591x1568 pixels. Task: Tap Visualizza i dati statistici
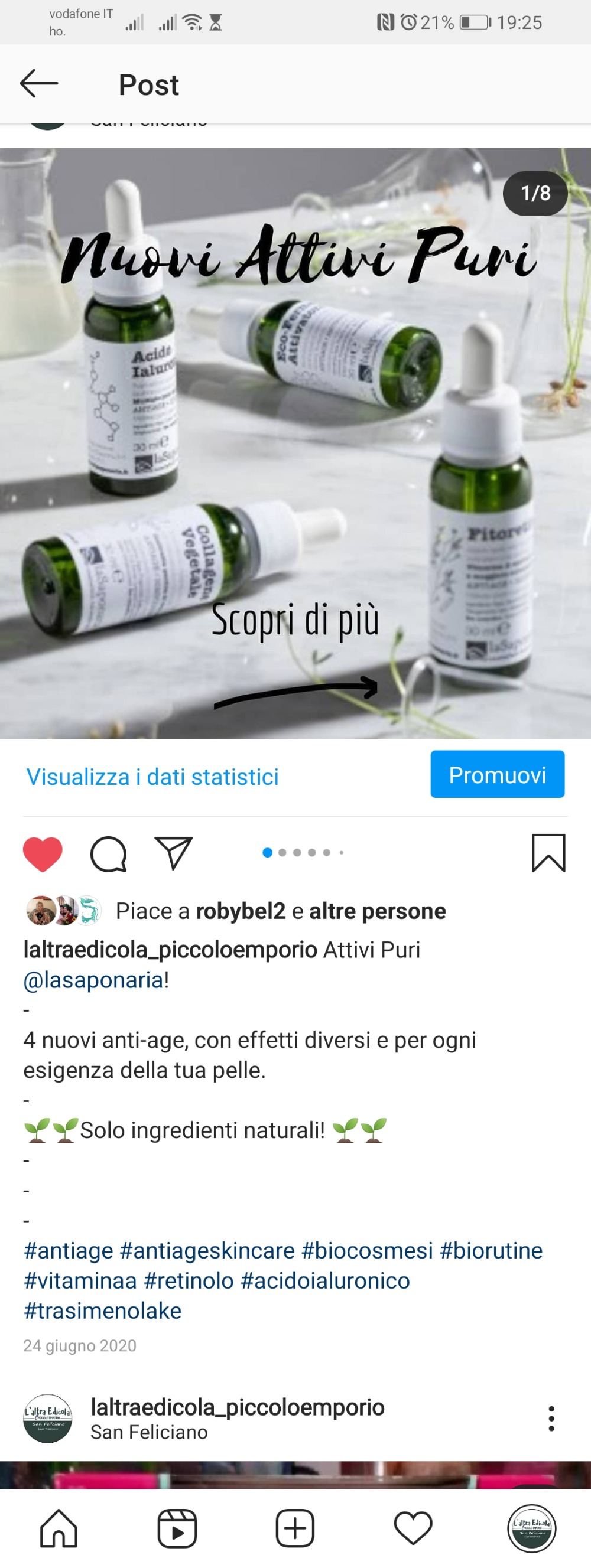click(x=152, y=777)
